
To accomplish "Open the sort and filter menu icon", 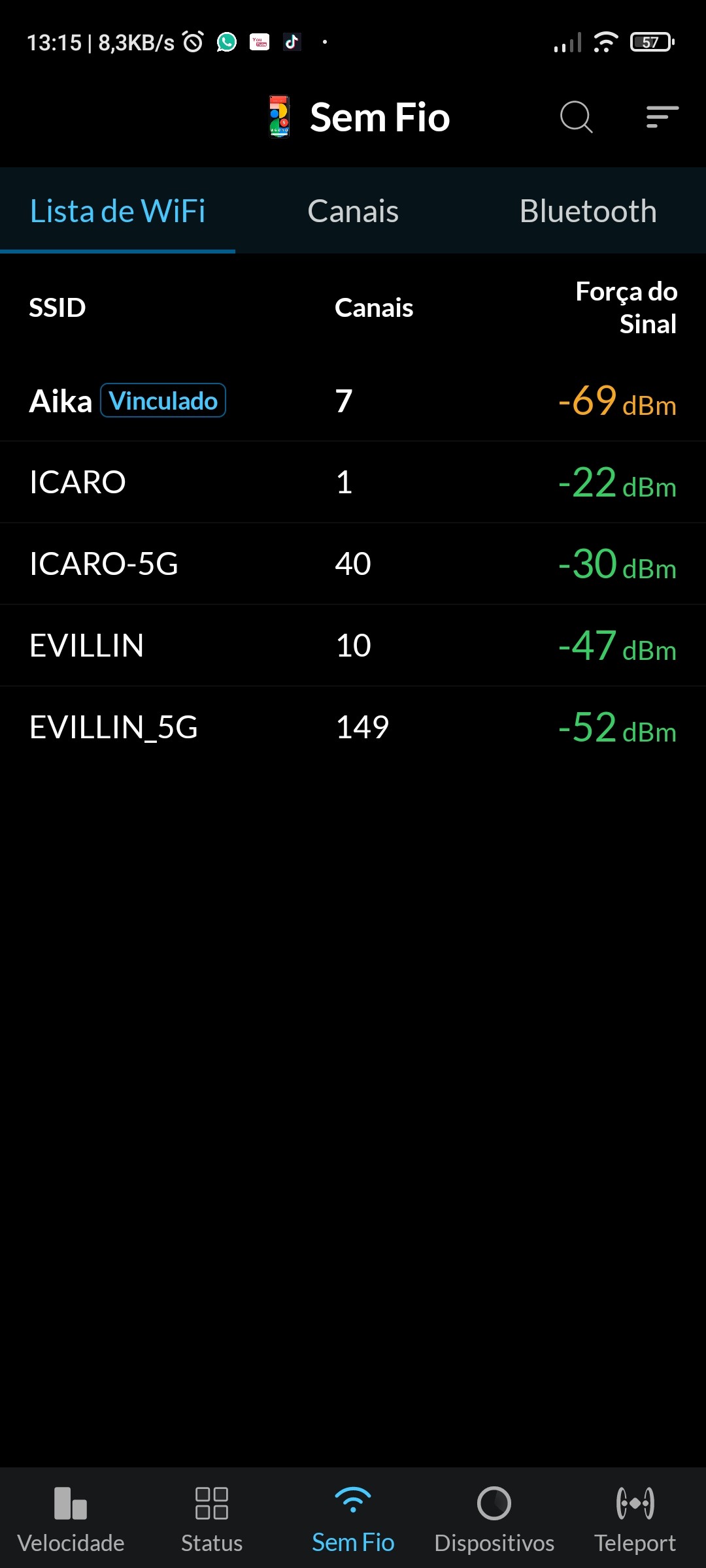I will pyautogui.click(x=662, y=118).
